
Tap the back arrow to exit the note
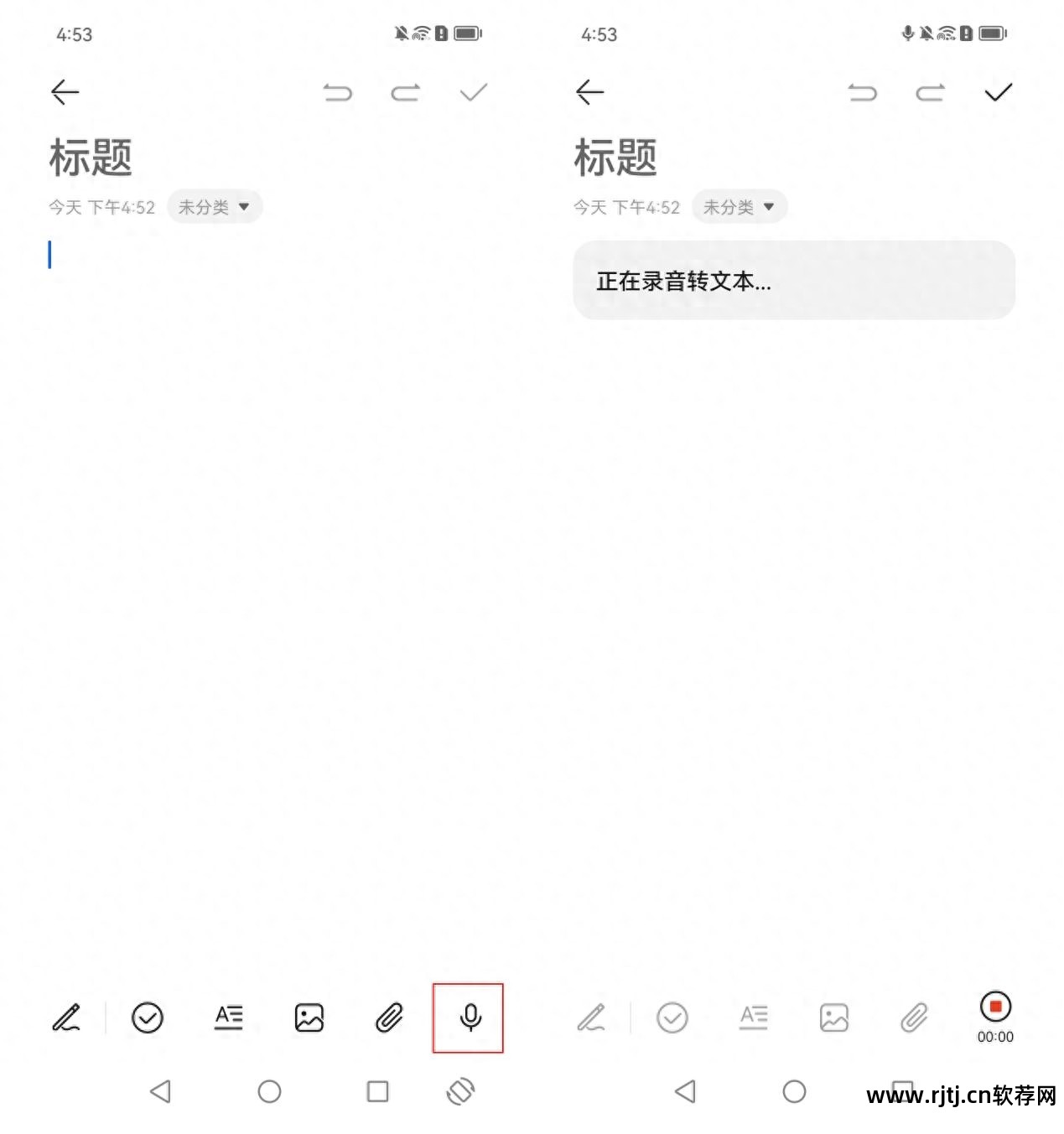click(65, 92)
